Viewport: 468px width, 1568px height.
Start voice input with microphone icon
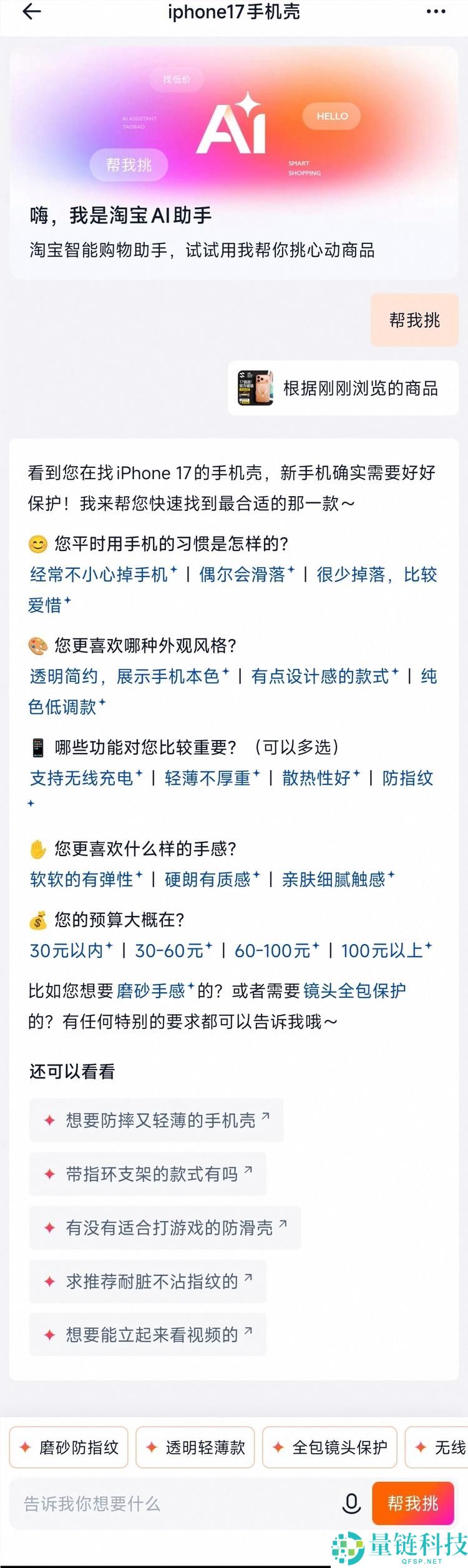[351, 1503]
